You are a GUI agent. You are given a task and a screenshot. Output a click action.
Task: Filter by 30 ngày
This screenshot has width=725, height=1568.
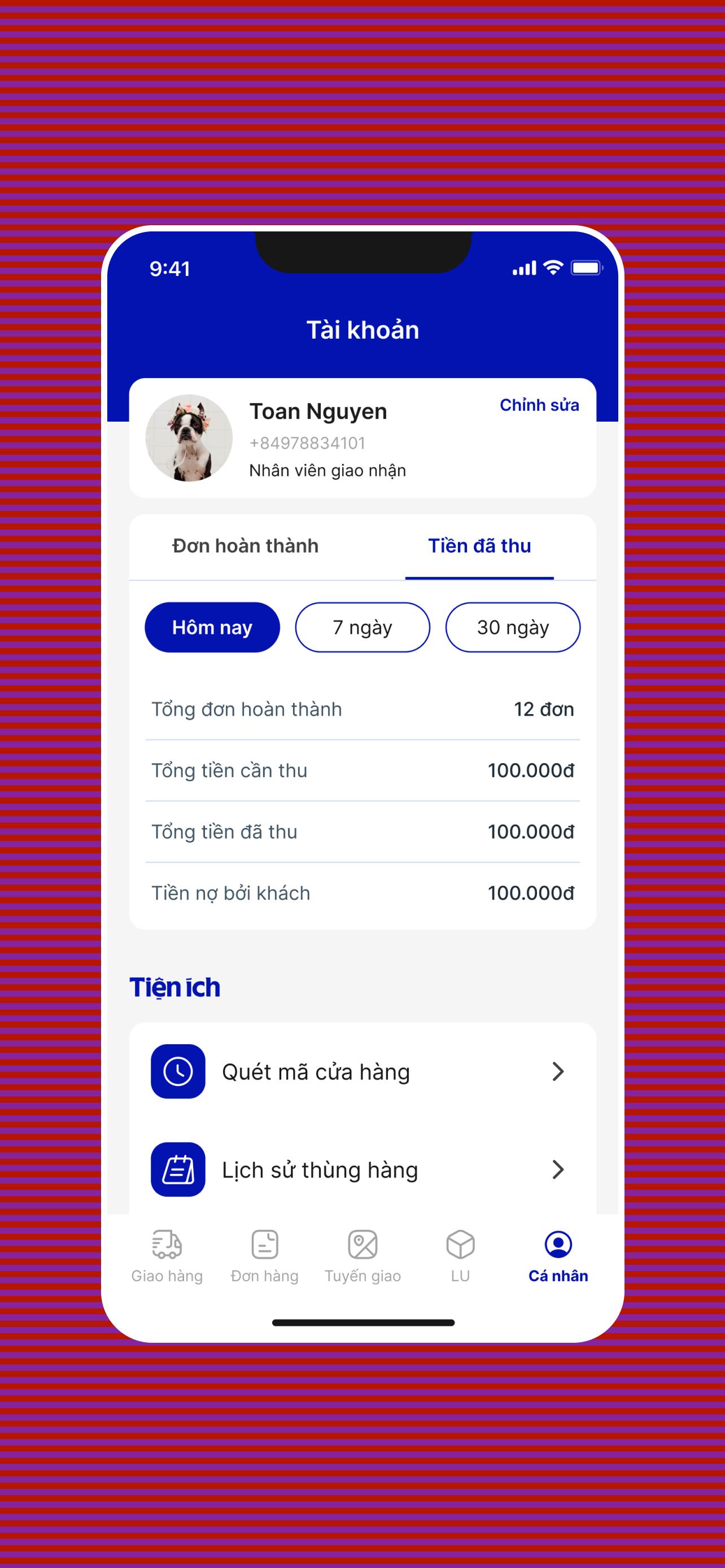click(513, 627)
